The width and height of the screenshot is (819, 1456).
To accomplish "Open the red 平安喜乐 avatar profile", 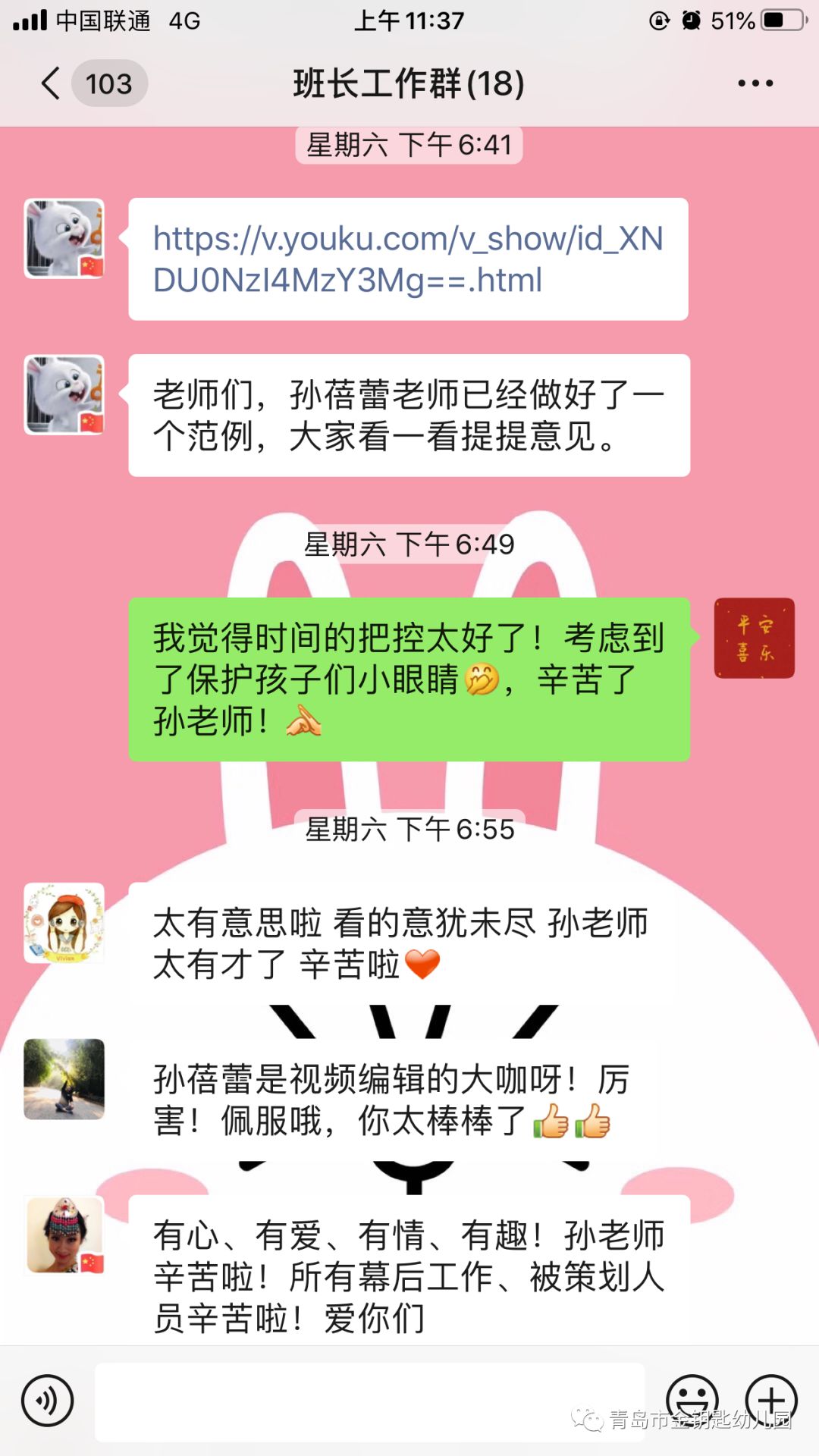I will (x=754, y=638).
